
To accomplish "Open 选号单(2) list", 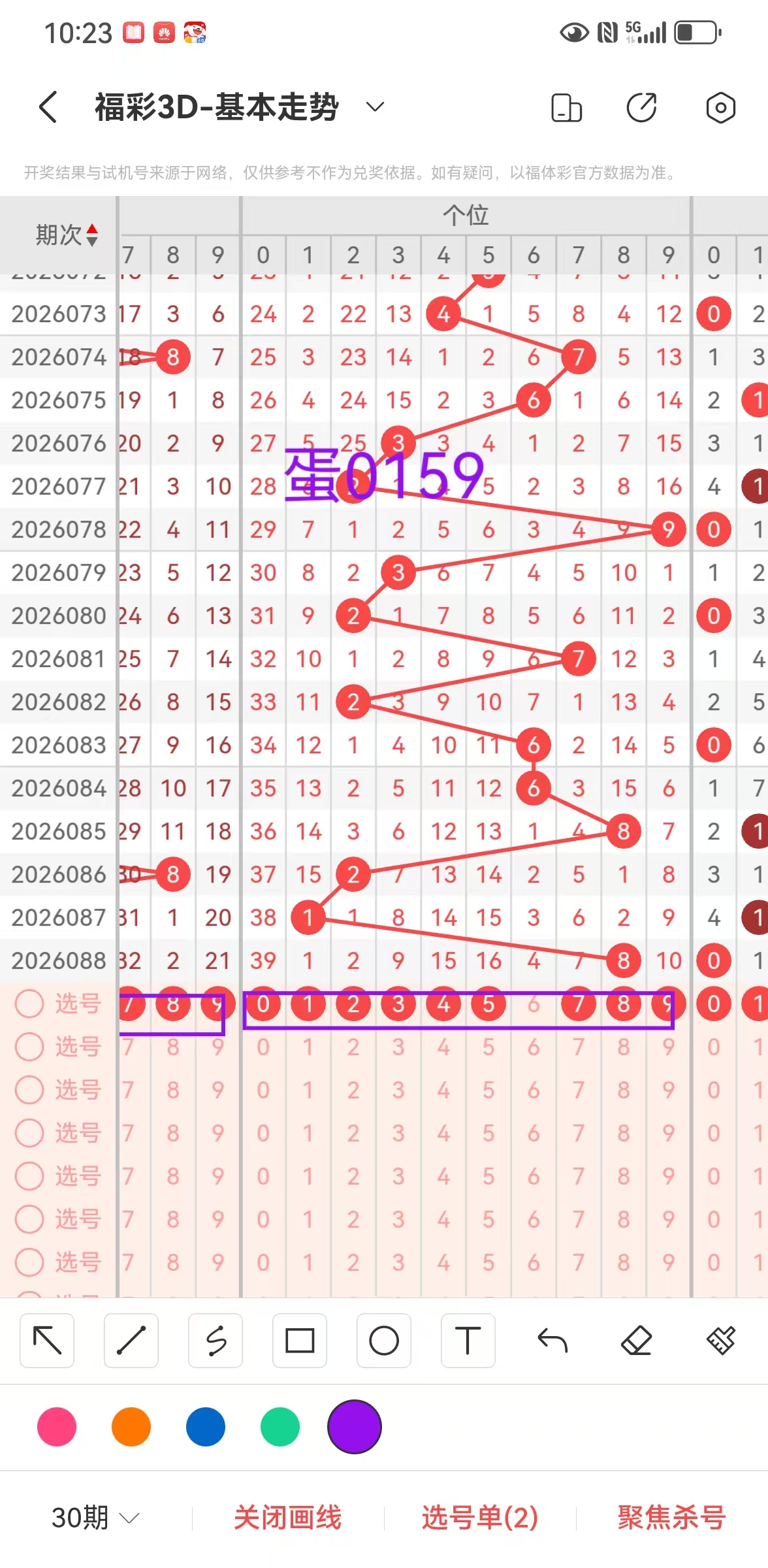I will 480,1517.
